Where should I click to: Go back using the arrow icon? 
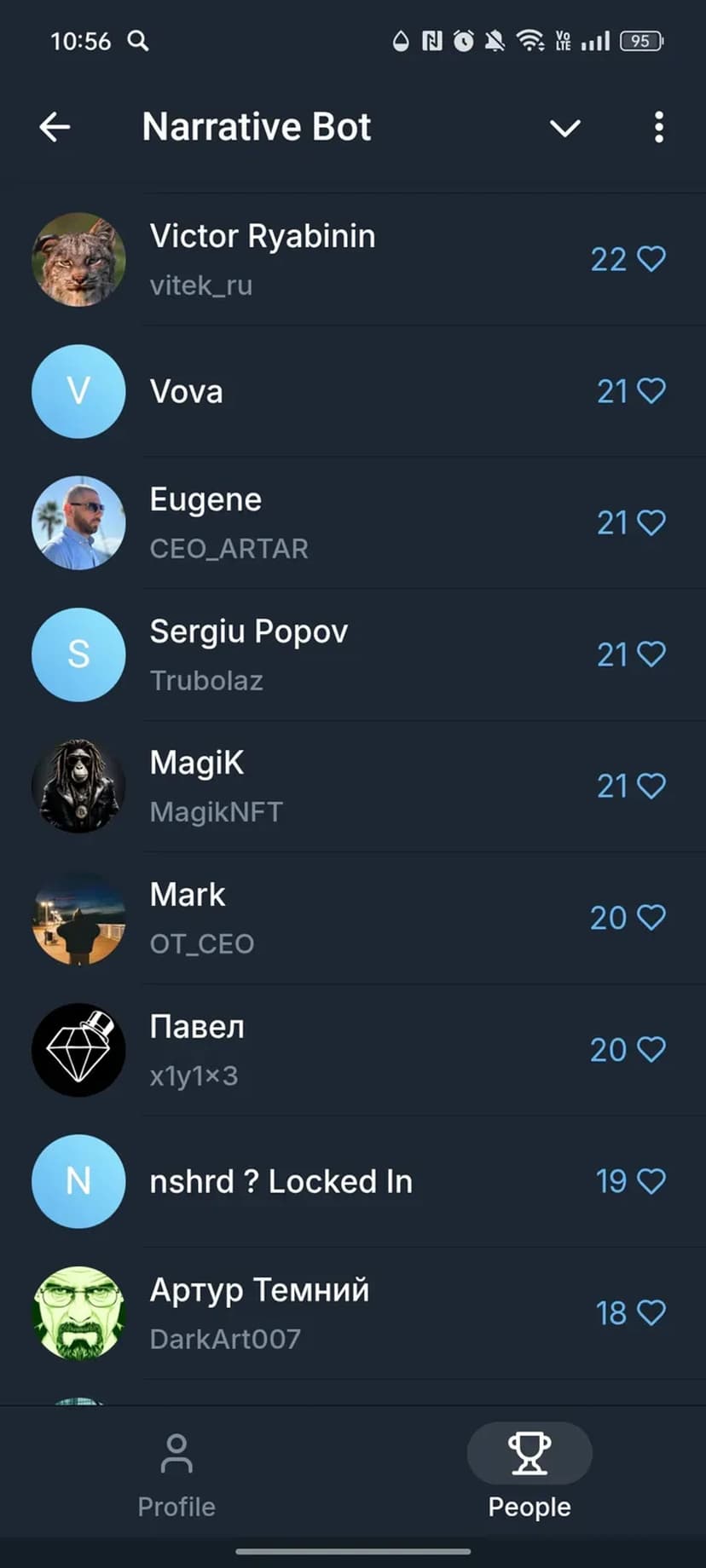[x=55, y=128]
